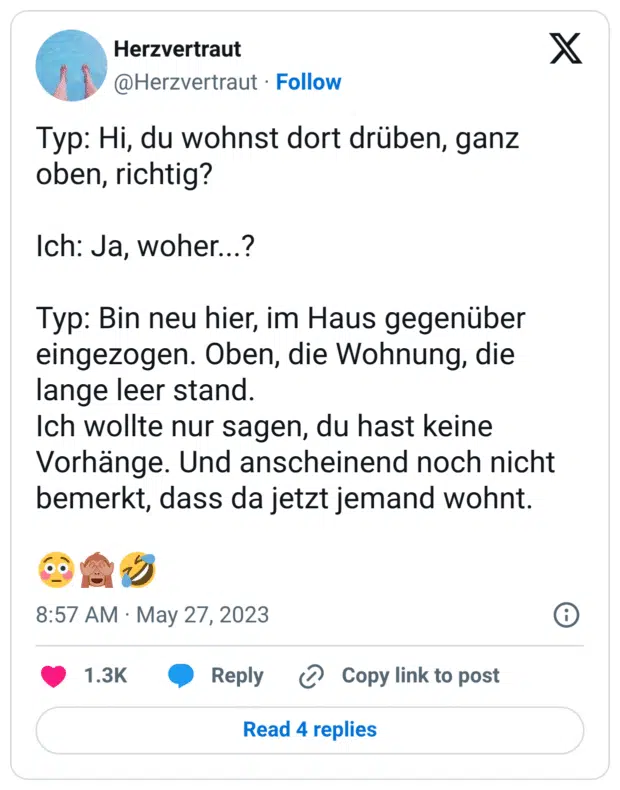
Task: Open the tweet info icon
Action: [x=566, y=614]
